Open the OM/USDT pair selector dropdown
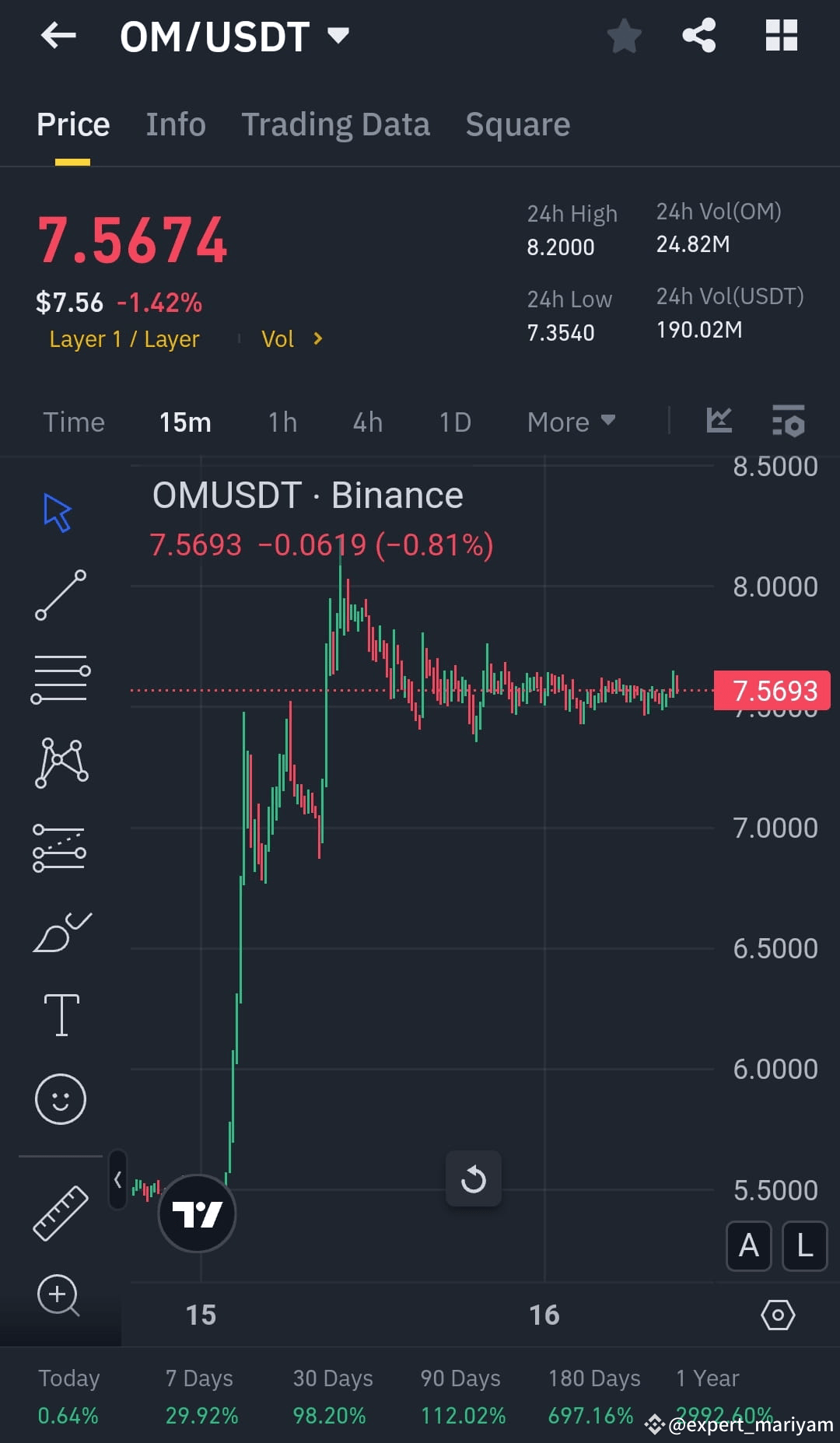The image size is (840, 1443). click(338, 35)
